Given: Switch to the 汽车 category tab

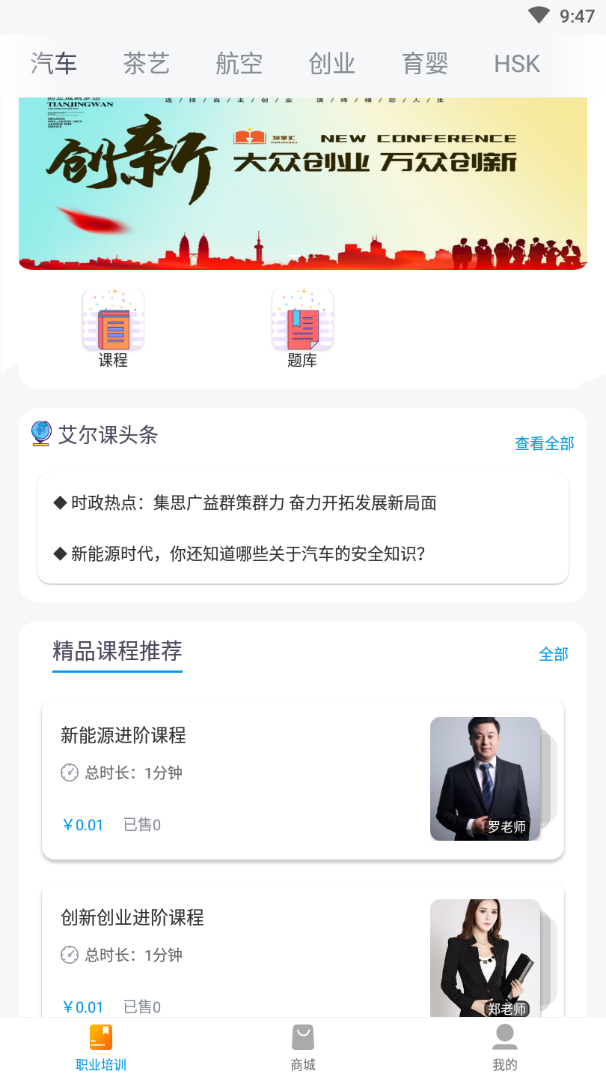Looking at the screenshot, I should tap(54, 64).
